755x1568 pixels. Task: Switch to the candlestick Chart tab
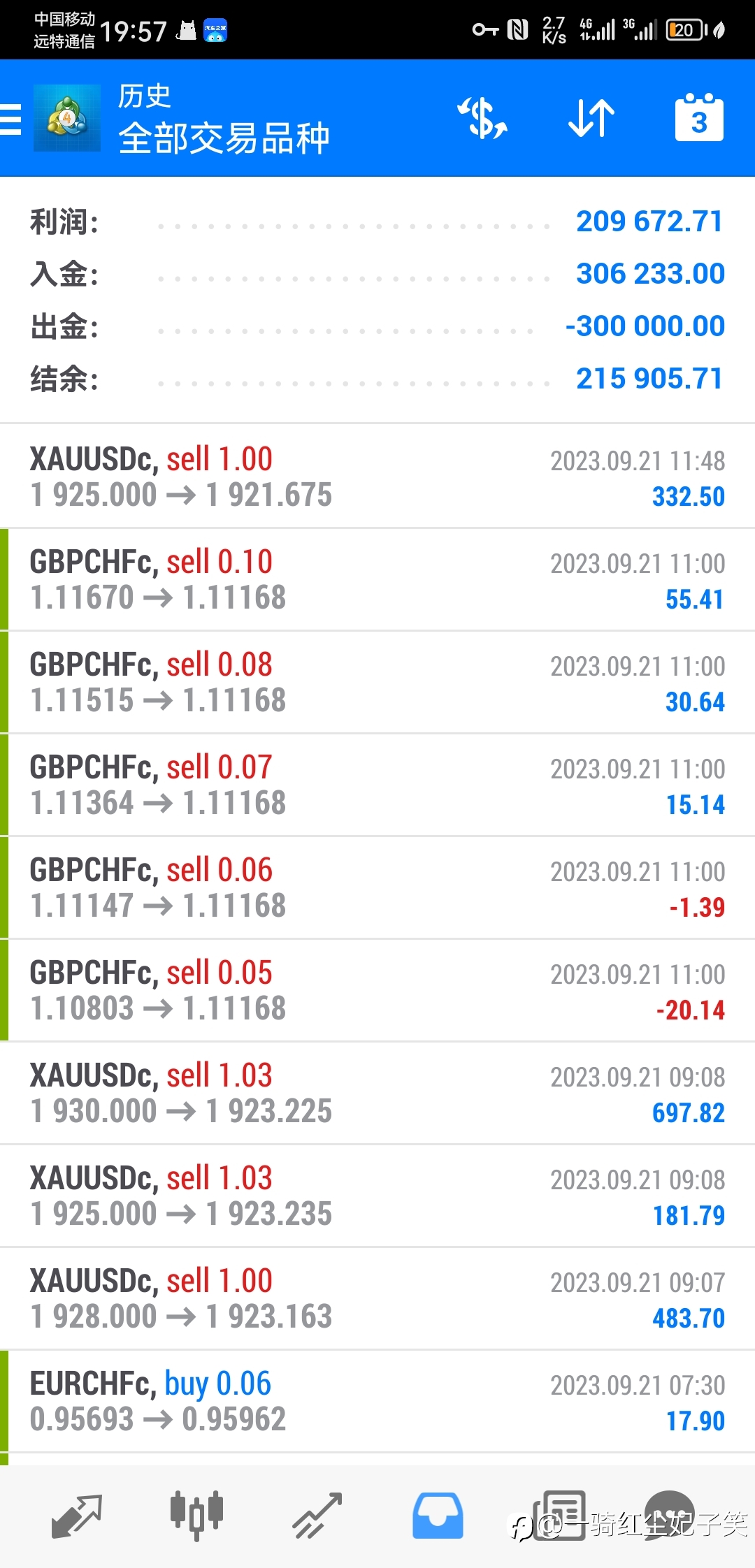[197, 1516]
